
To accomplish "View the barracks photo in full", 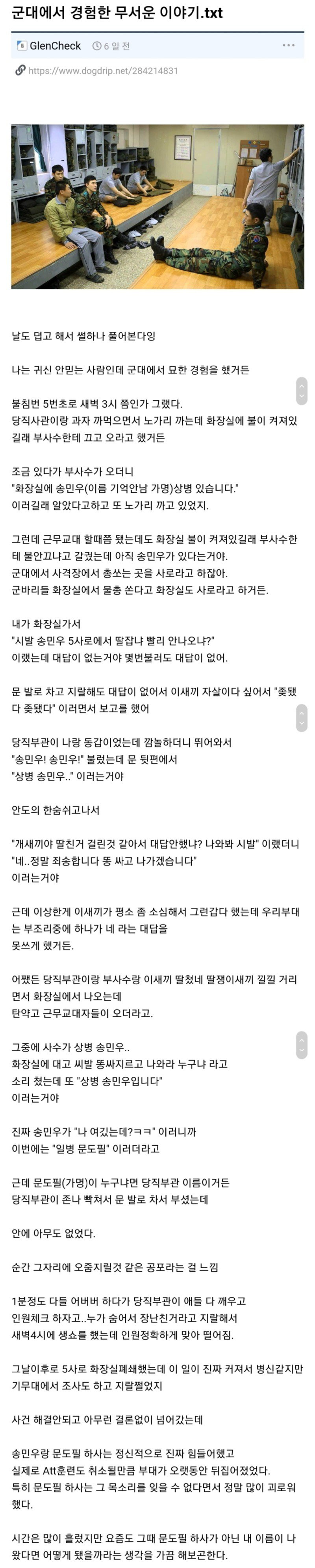I will click(x=157, y=206).
